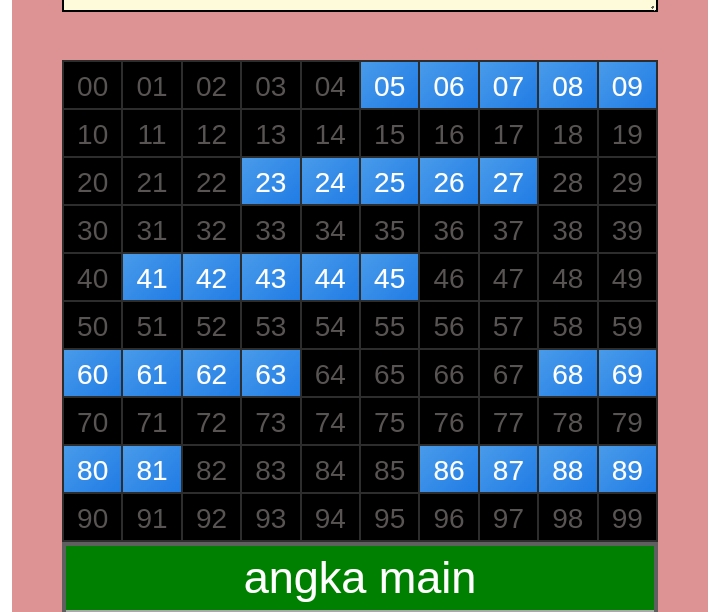
Task: Select number 99 in the grid
Action: click(627, 518)
